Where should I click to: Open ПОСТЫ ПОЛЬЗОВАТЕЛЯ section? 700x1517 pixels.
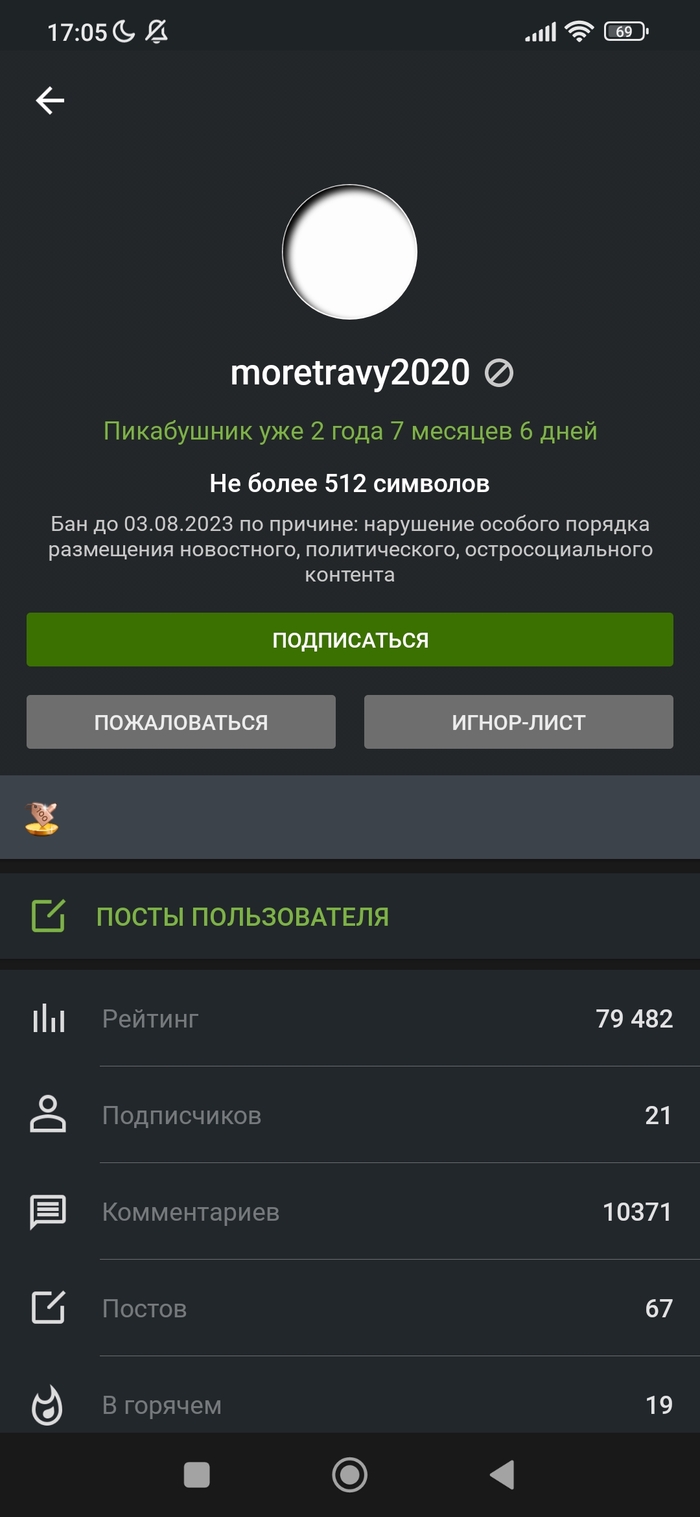pos(242,917)
